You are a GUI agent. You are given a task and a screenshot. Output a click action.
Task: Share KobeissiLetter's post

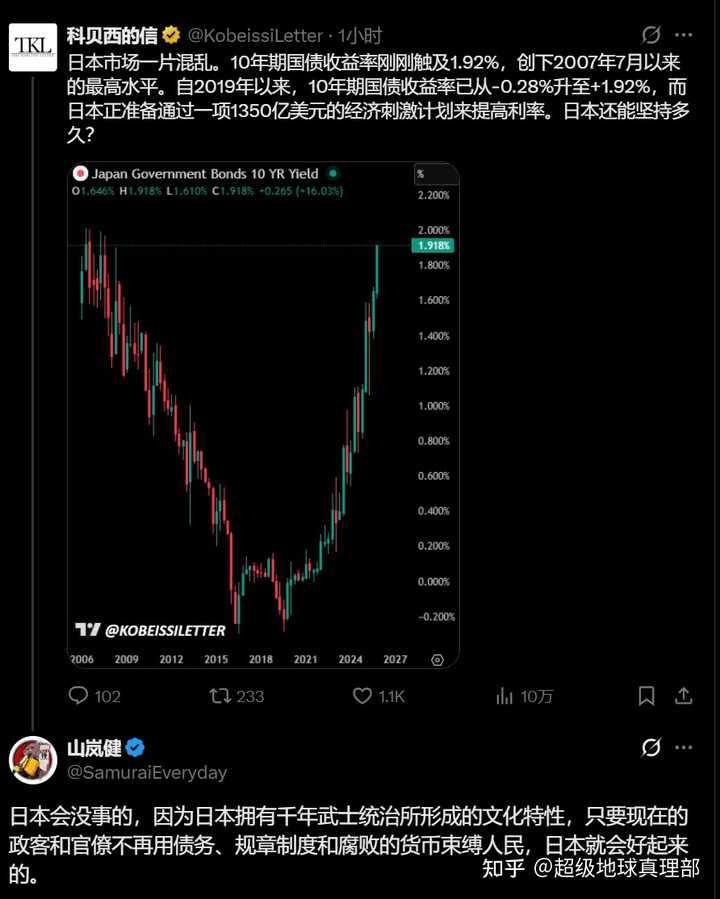pyautogui.click(x=684, y=696)
